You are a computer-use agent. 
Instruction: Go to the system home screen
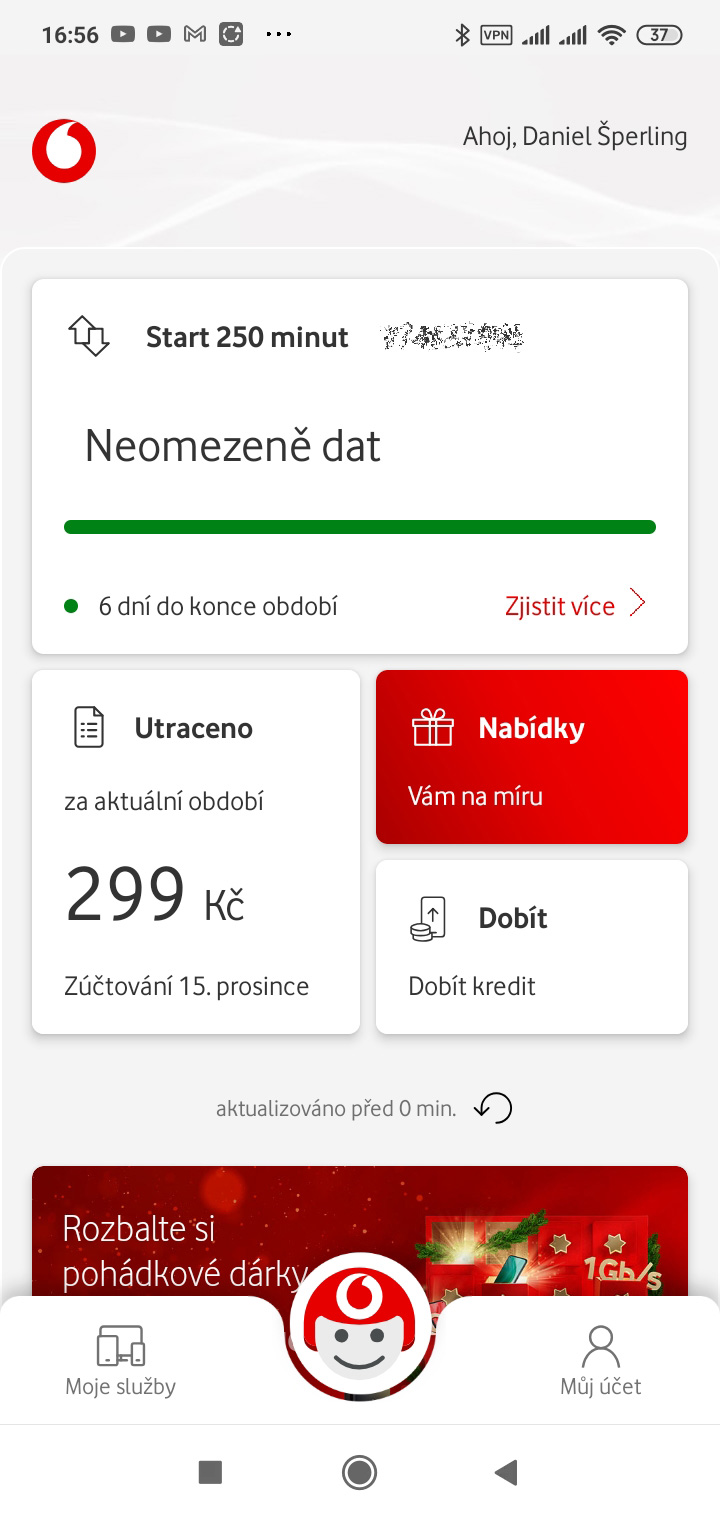[359, 1471]
